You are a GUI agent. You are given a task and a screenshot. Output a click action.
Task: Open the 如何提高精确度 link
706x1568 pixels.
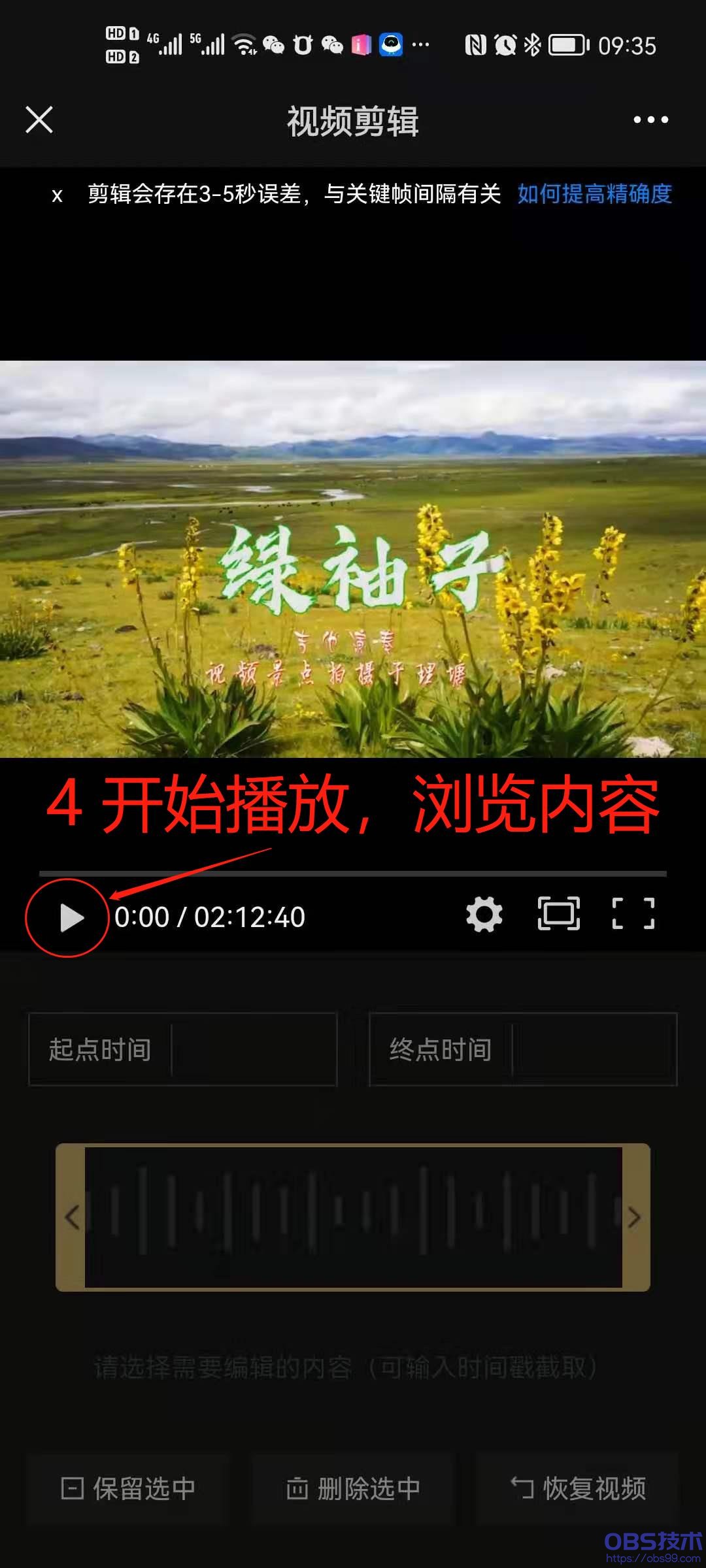(594, 194)
